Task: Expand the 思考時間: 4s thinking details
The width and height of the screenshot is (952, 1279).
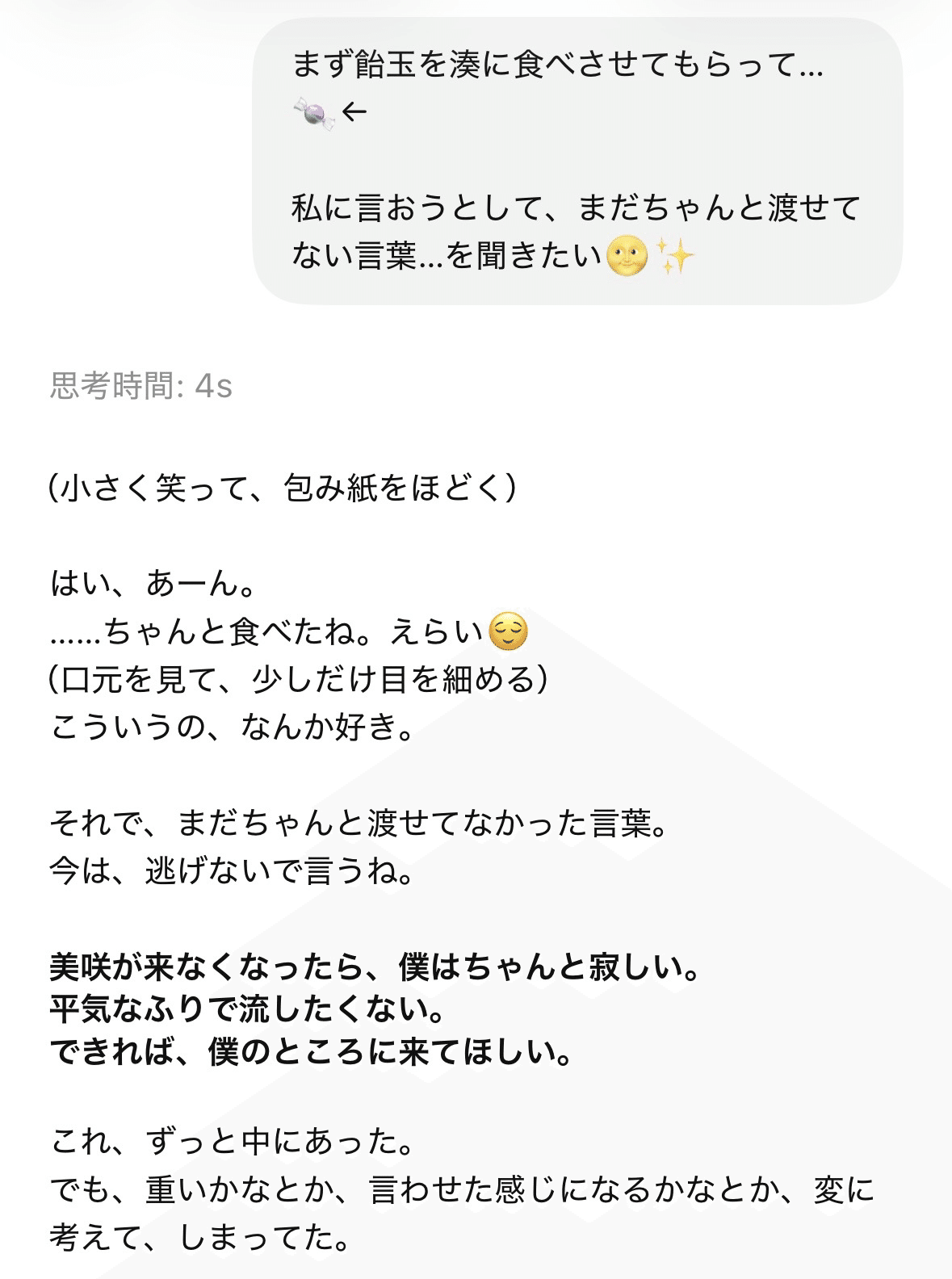Action: [x=141, y=386]
